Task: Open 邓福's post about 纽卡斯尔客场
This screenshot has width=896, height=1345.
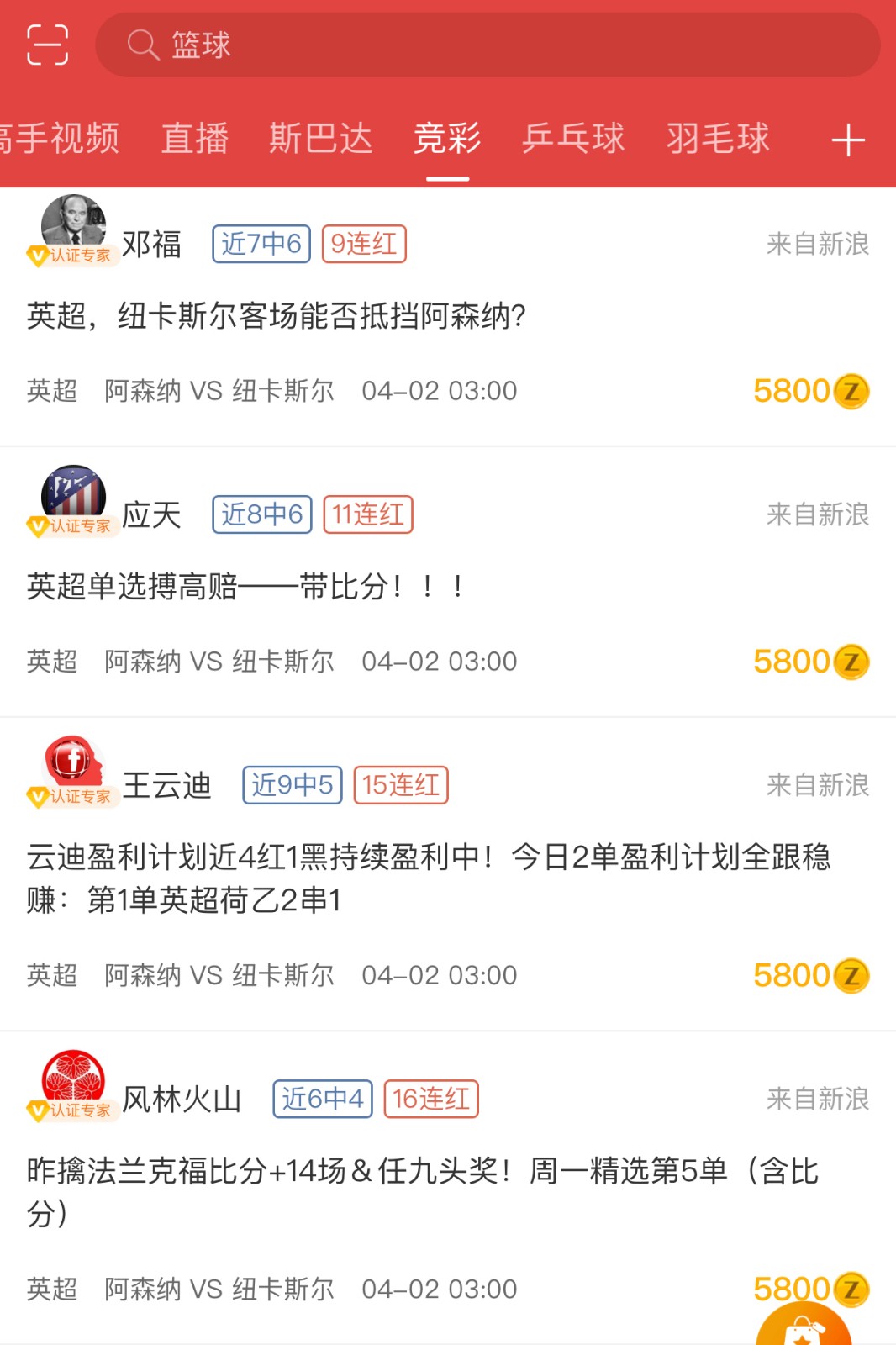Action: (277, 316)
